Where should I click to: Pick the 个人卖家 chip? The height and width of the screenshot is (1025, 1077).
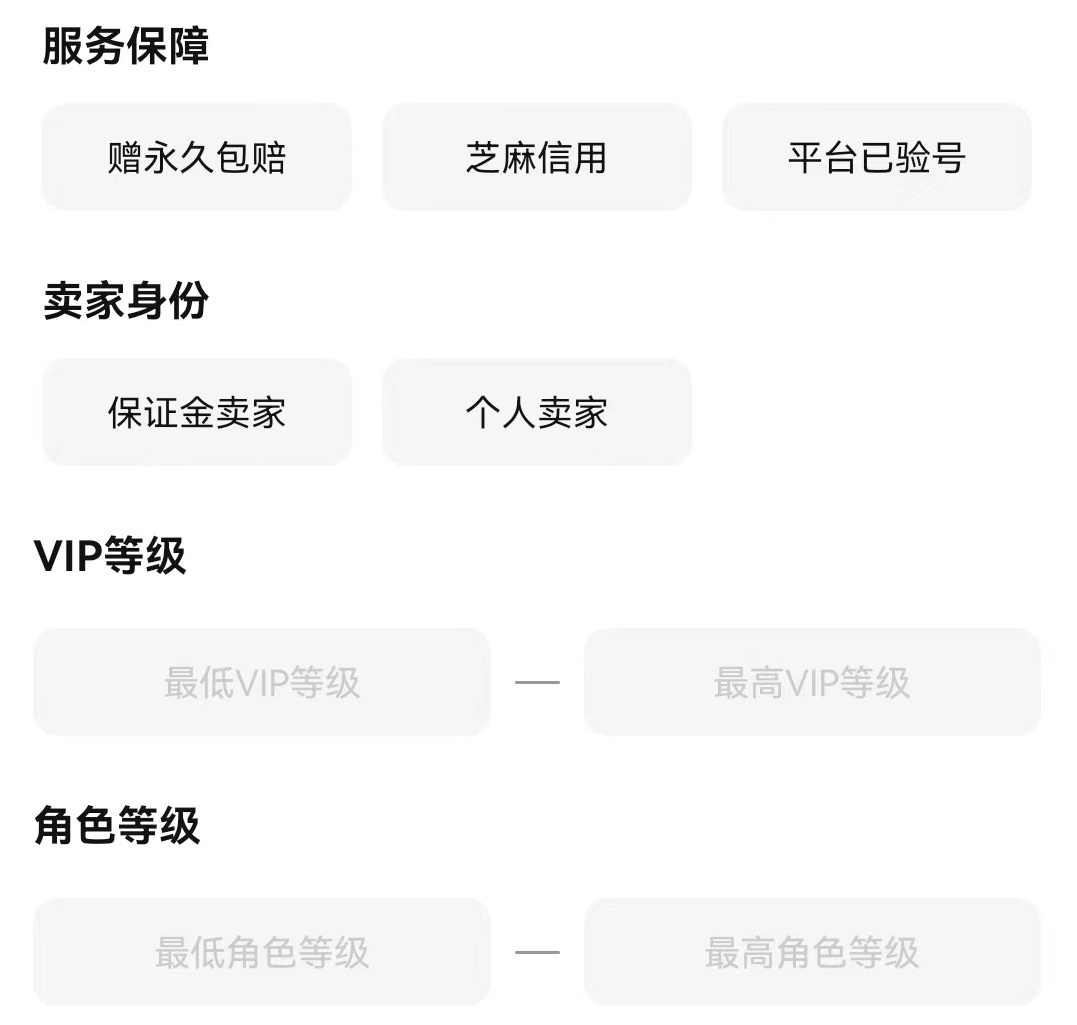click(537, 412)
